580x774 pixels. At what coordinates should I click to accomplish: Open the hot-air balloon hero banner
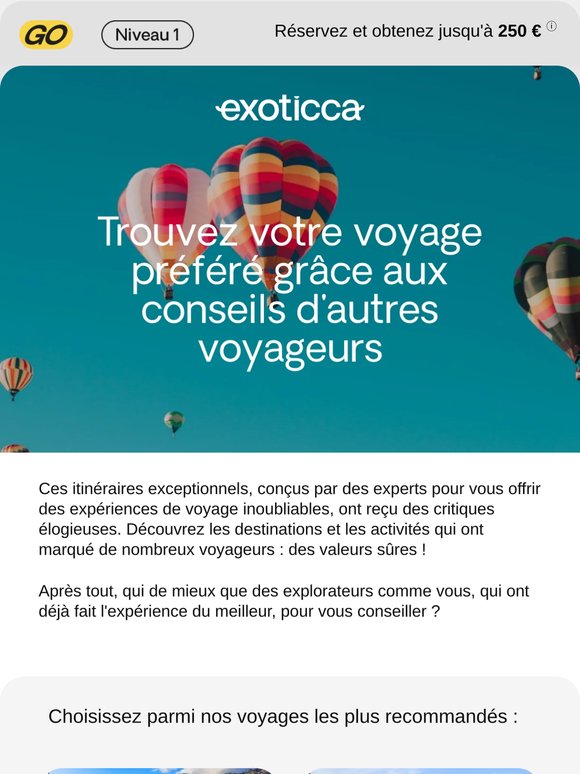(x=290, y=259)
